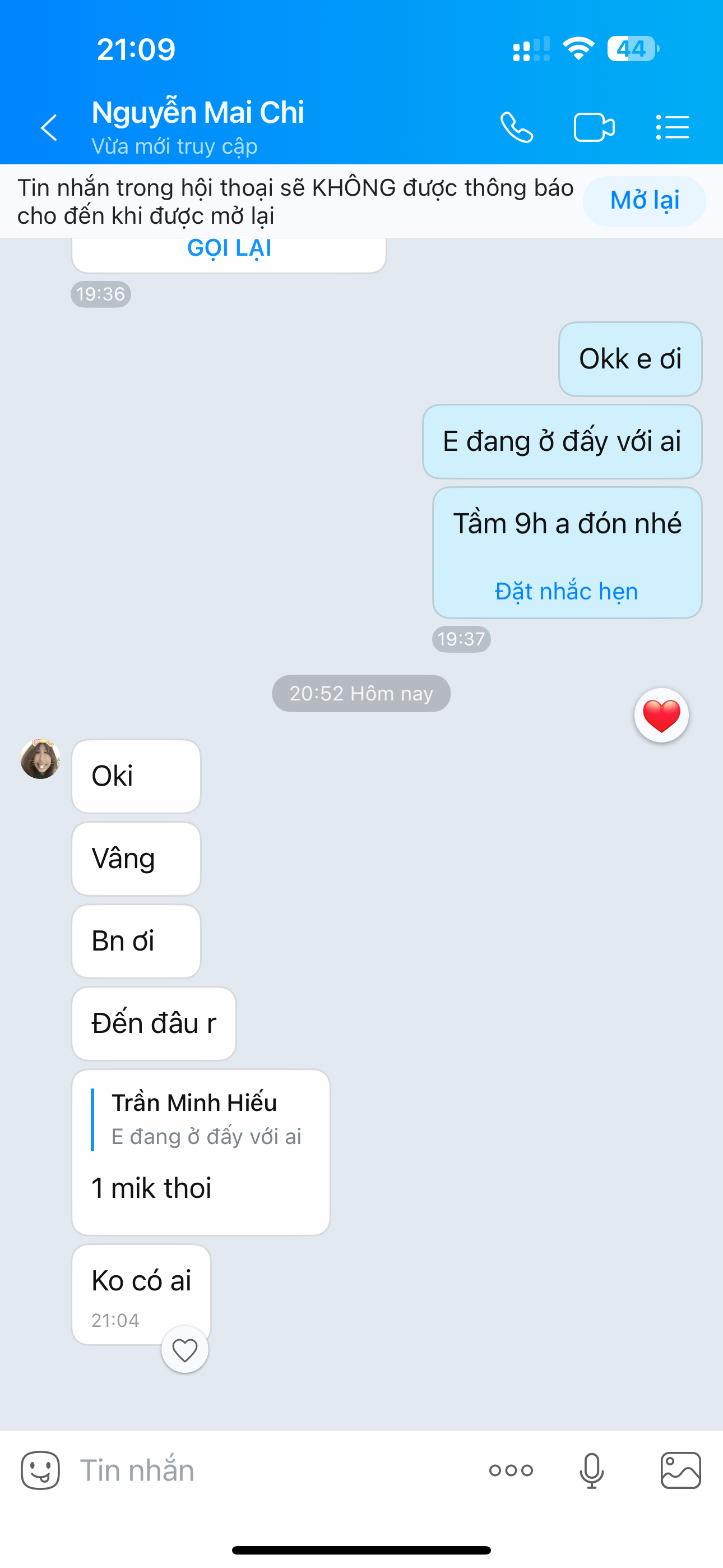Open the red heart reaction
Screen dimensions: 723x1568
point(661,715)
